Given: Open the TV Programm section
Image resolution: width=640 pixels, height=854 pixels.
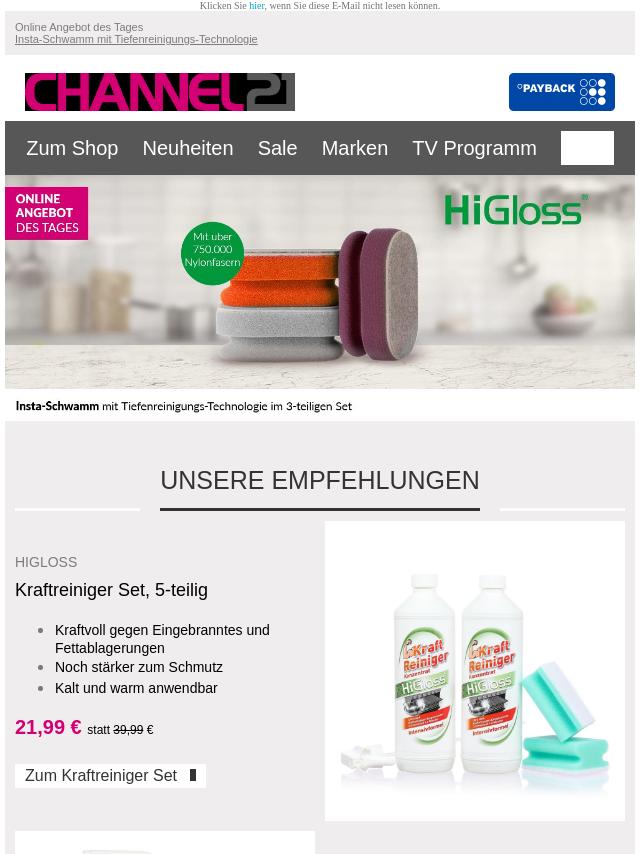Looking at the screenshot, I should 474,148.
